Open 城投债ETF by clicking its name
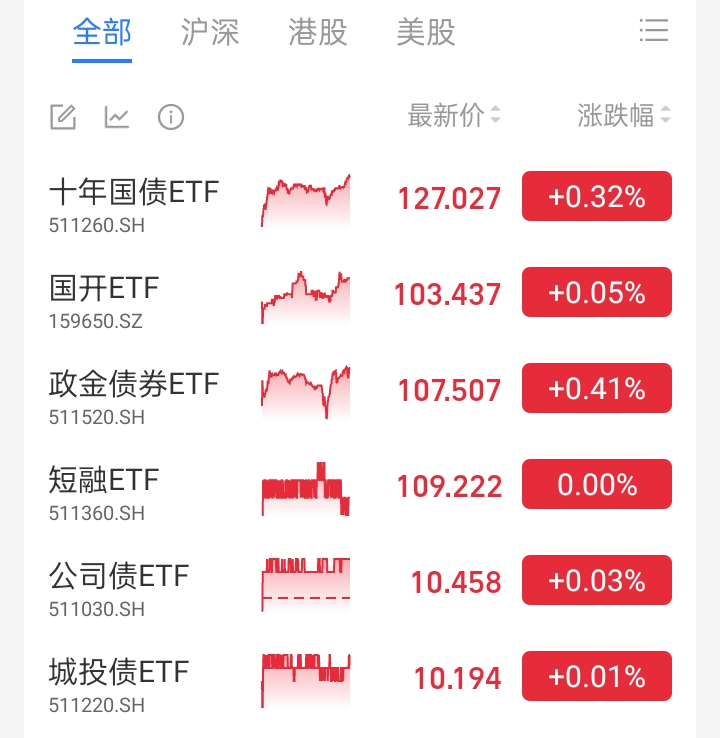Viewport: 720px width, 738px height. coord(119,672)
